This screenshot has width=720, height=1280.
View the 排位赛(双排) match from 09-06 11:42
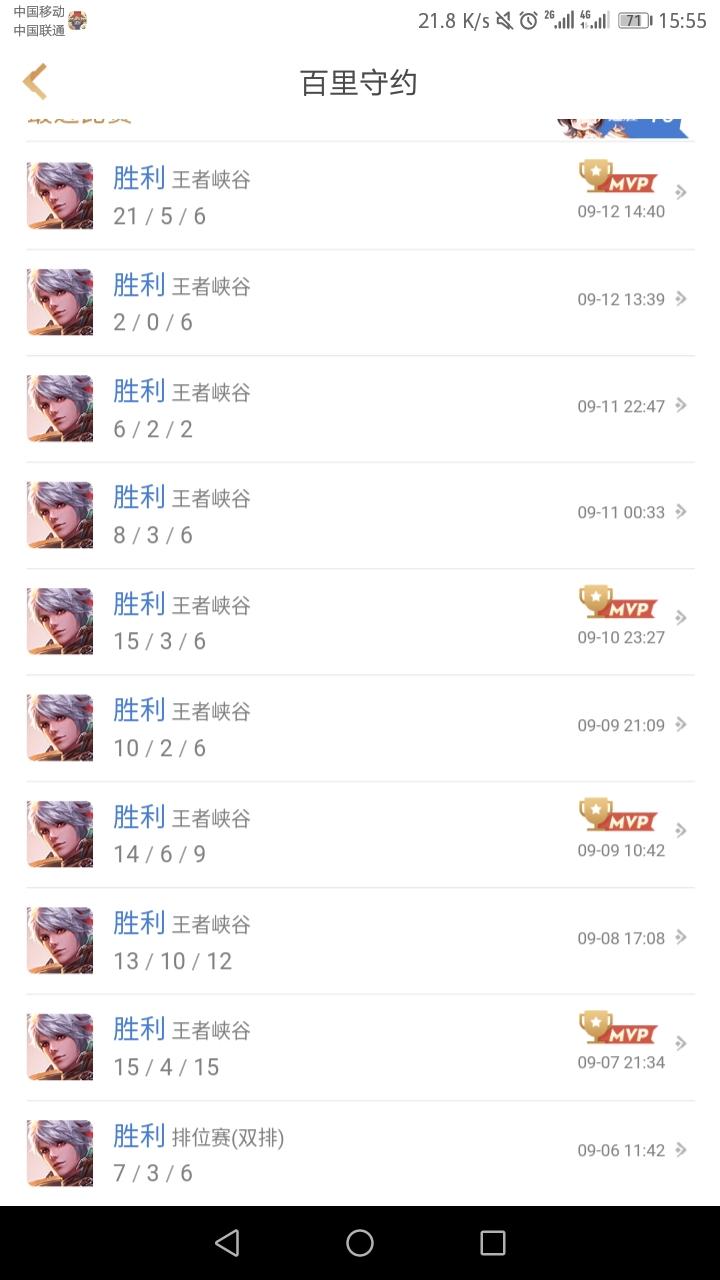coord(360,1153)
